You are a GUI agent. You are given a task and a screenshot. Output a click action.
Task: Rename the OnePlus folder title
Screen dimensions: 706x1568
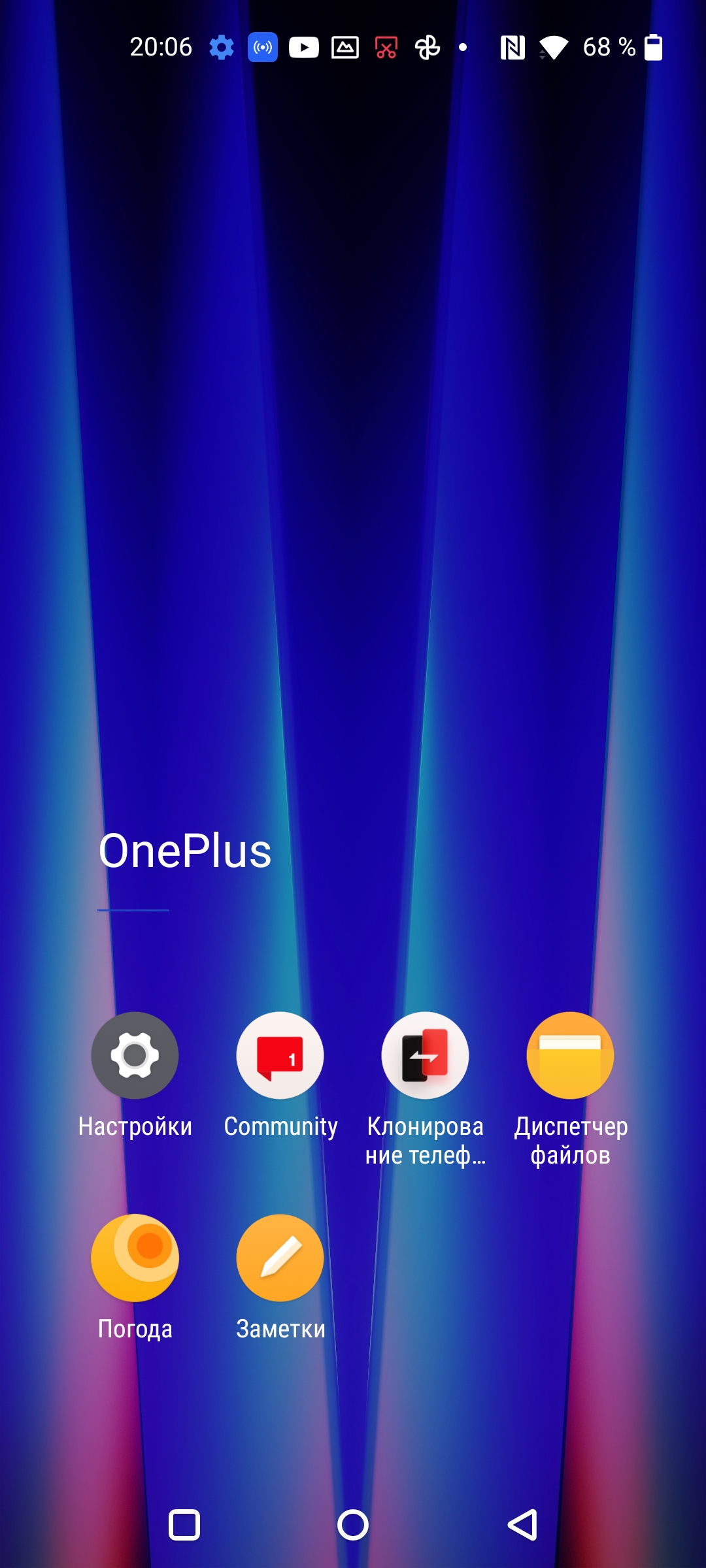pos(185,851)
